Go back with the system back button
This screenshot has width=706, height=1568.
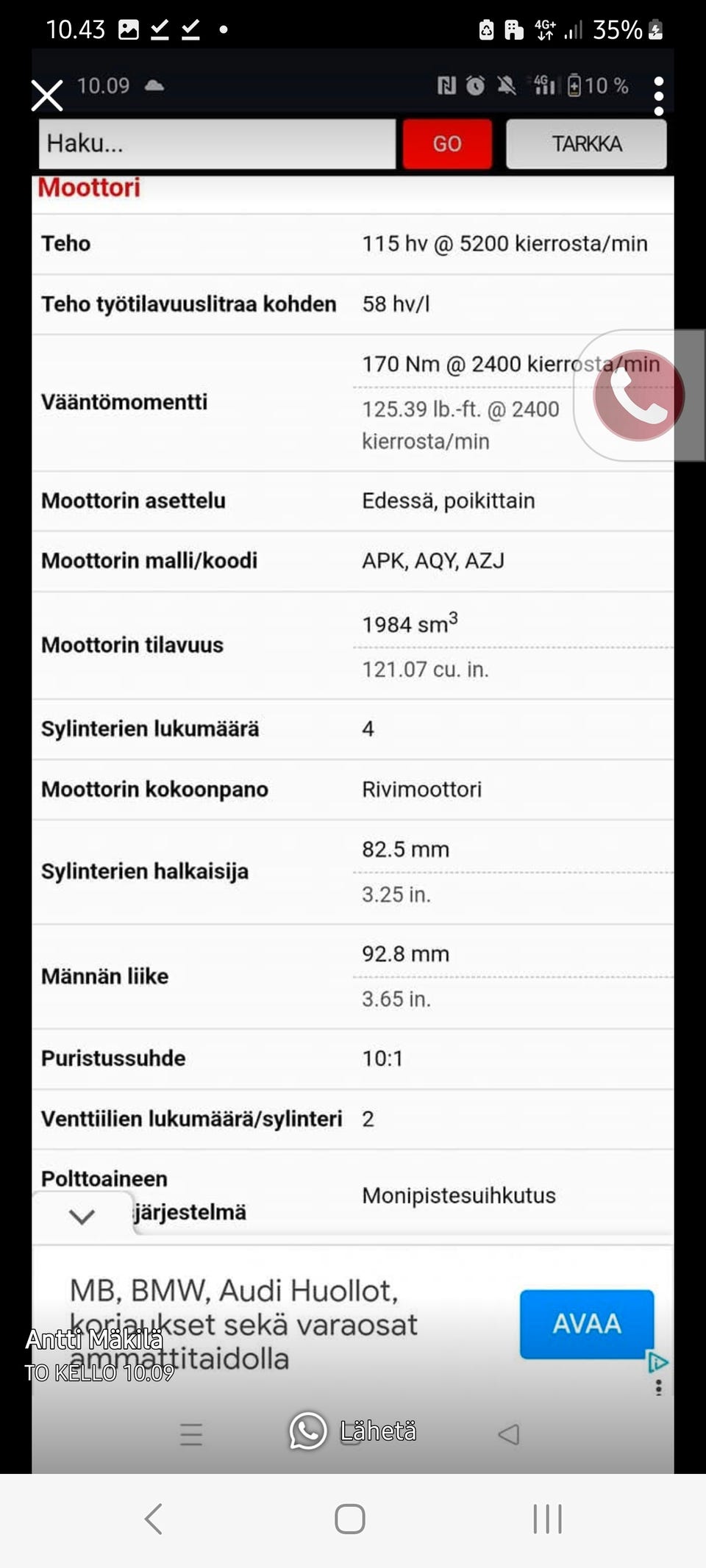tap(154, 1519)
